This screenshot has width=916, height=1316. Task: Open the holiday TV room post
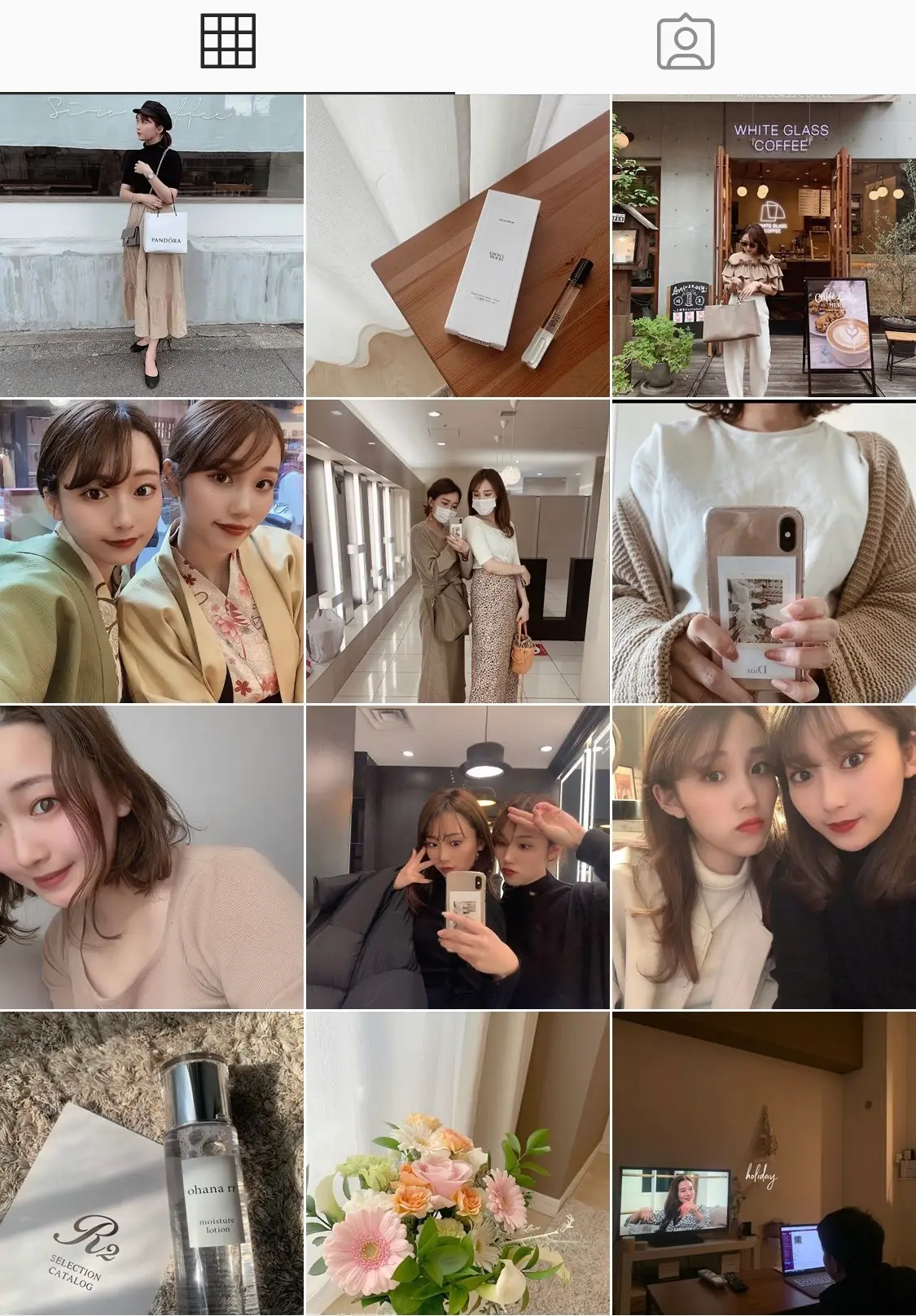[764, 1163]
